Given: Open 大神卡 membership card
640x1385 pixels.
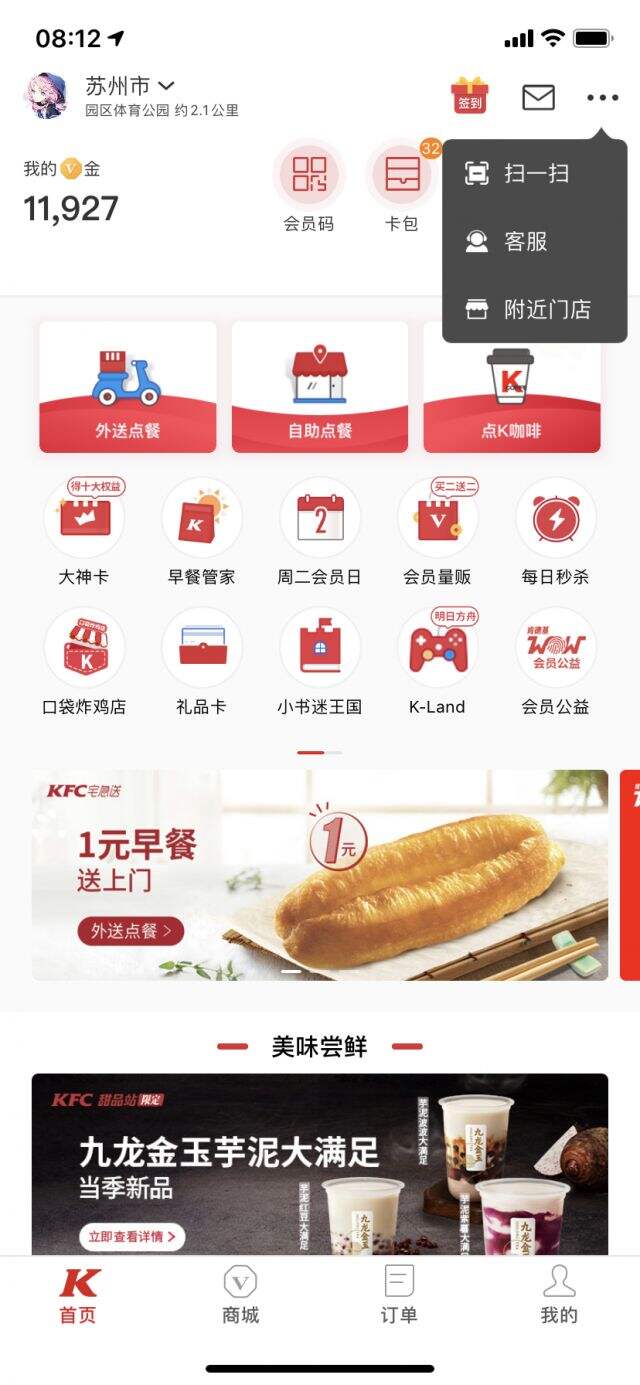Looking at the screenshot, I should coord(84,532).
